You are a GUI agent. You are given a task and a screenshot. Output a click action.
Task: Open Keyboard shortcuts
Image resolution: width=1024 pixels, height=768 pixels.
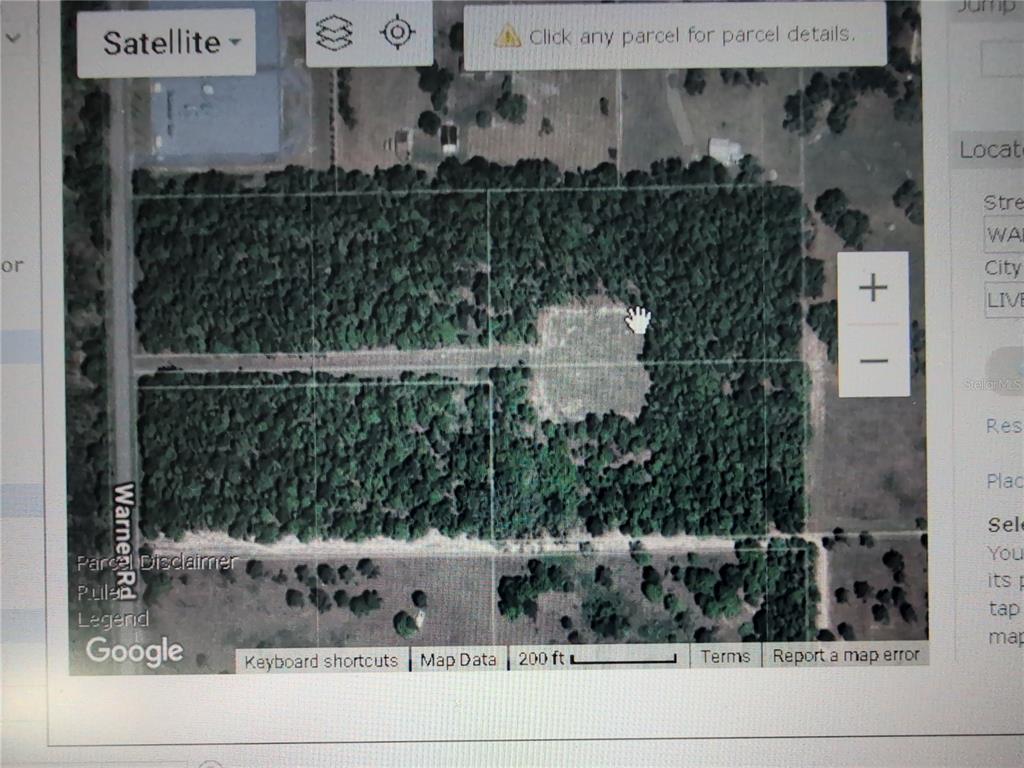point(321,660)
